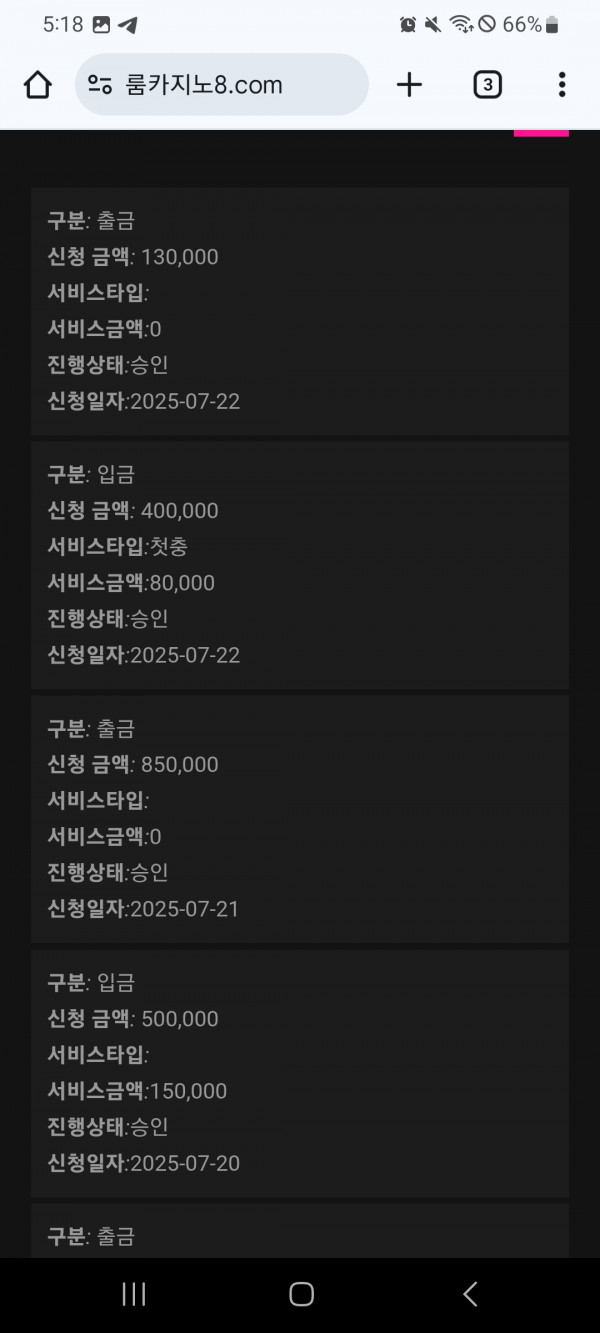This screenshot has width=600, height=1333.
Task: Open a new browser tab
Action: (409, 85)
